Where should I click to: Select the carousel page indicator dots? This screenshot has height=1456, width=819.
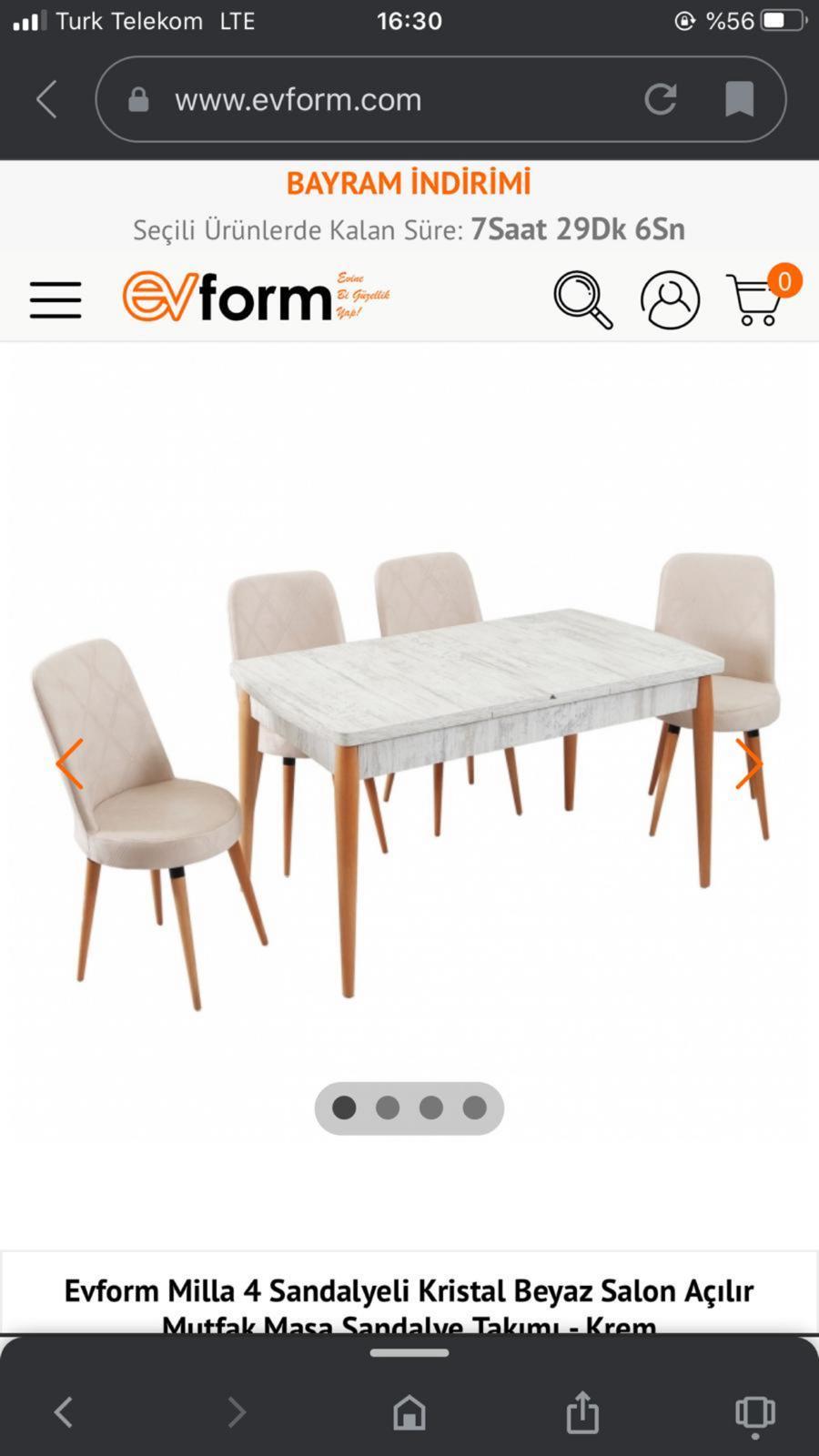coord(409,1107)
